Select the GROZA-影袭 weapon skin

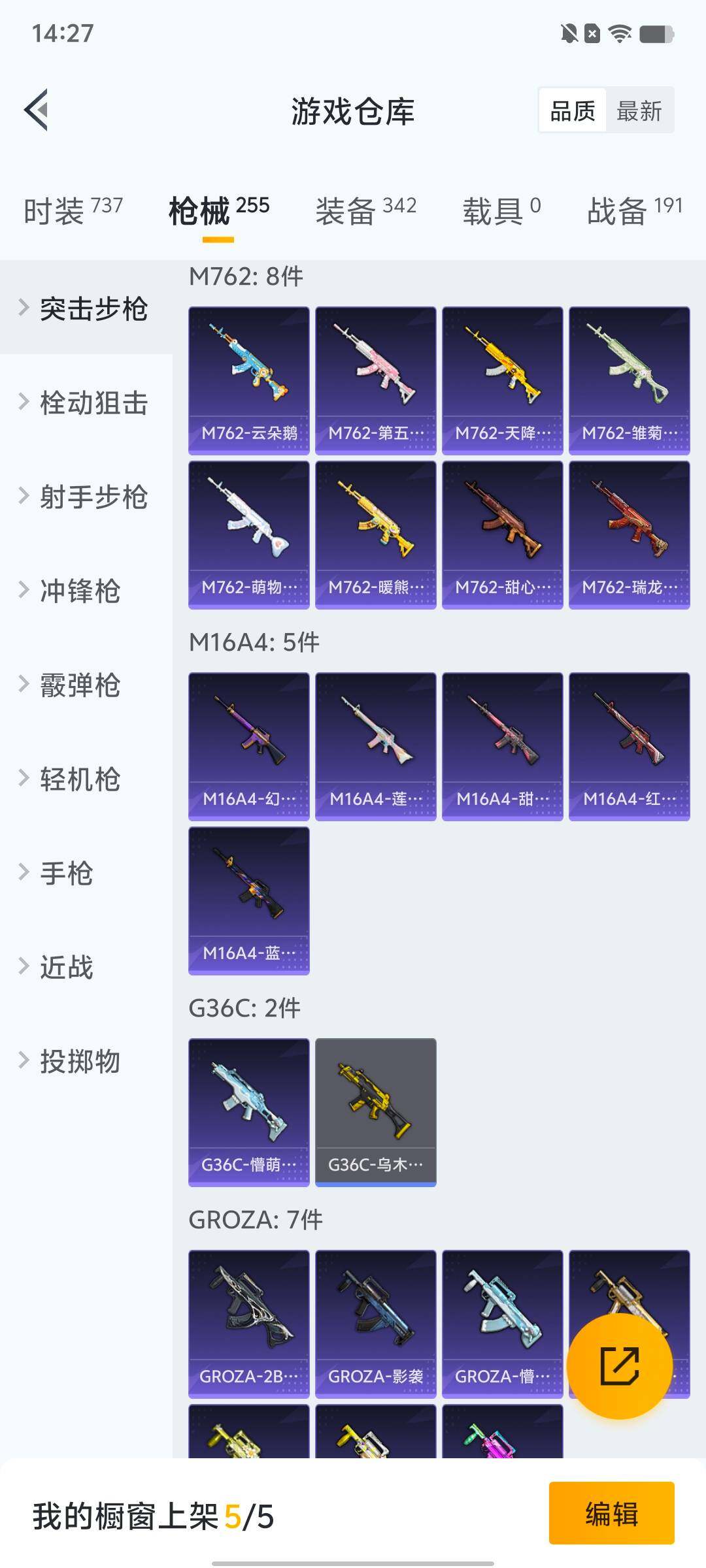pos(375,1320)
